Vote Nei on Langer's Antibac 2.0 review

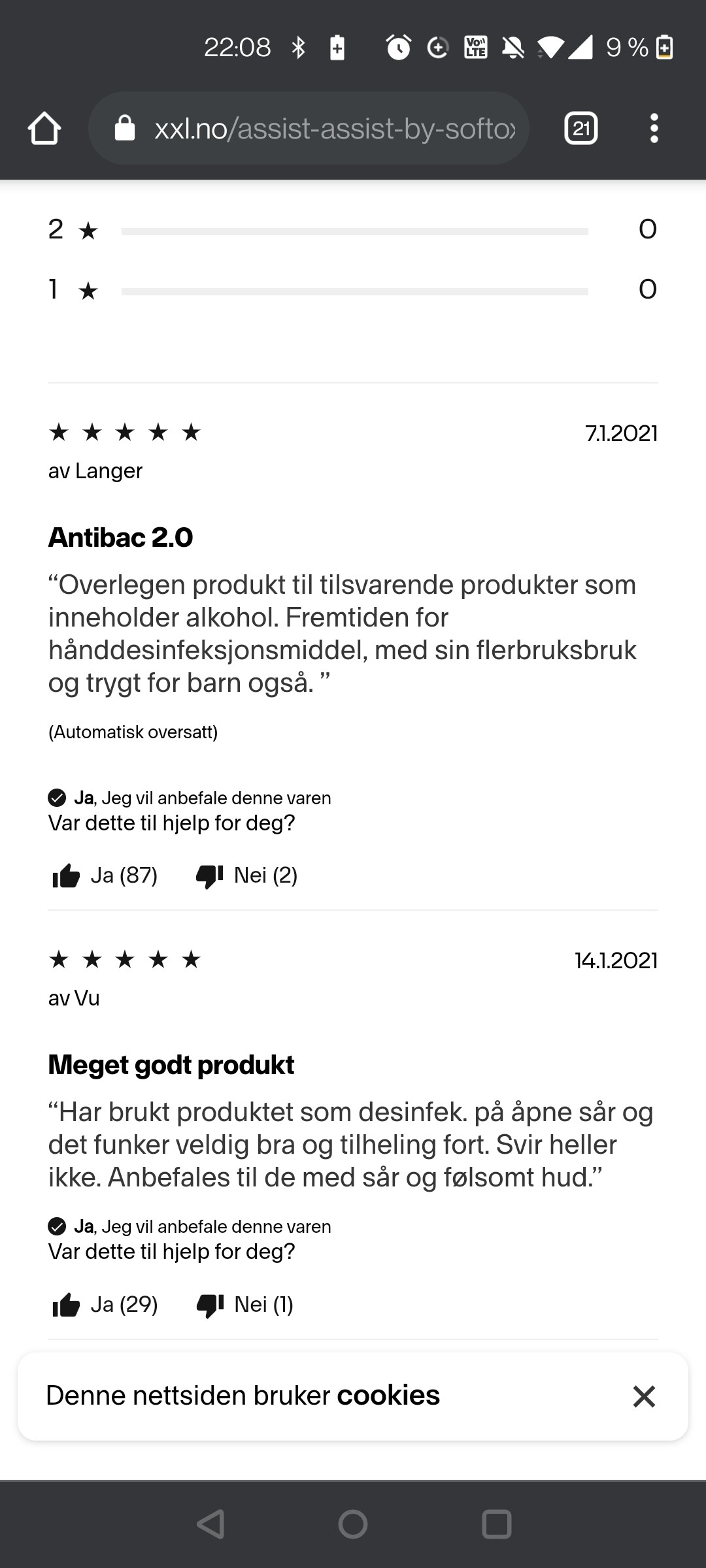click(247, 875)
